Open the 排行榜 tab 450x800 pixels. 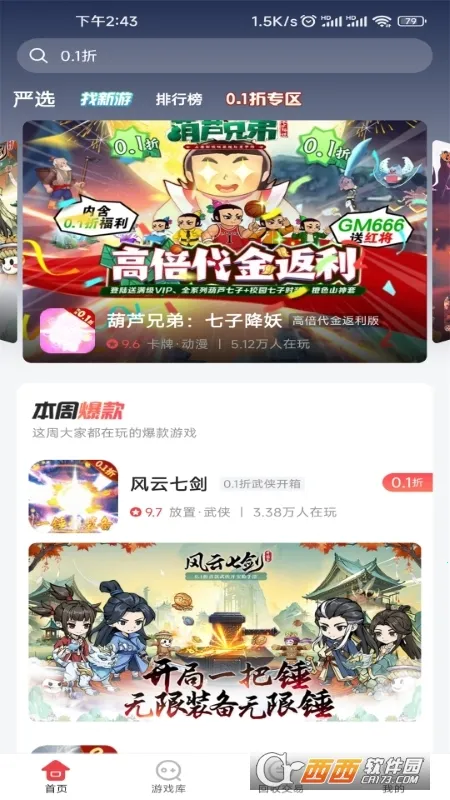coord(179,99)
